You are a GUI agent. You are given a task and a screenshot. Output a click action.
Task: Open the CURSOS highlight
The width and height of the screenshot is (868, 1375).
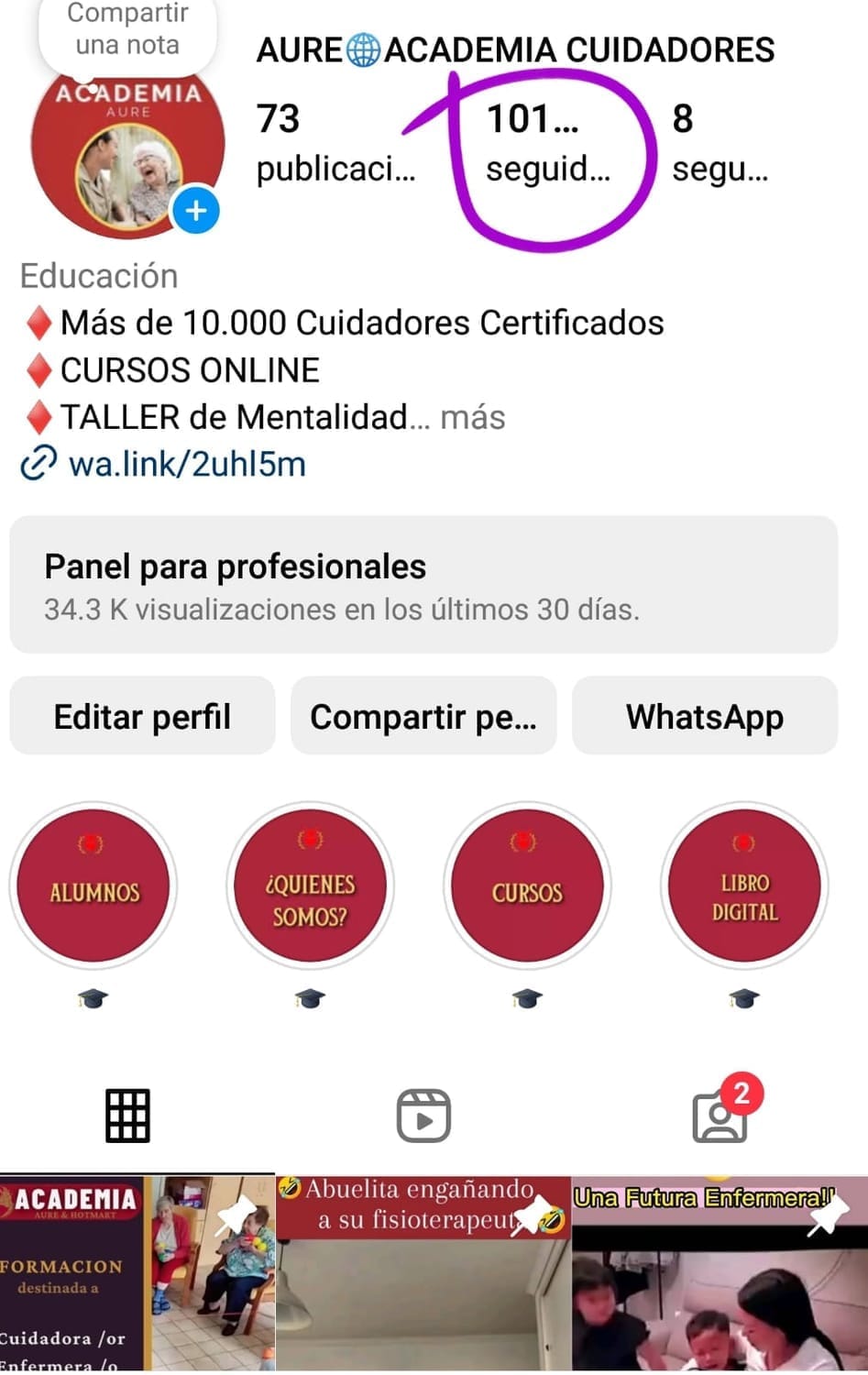(527, 885)
